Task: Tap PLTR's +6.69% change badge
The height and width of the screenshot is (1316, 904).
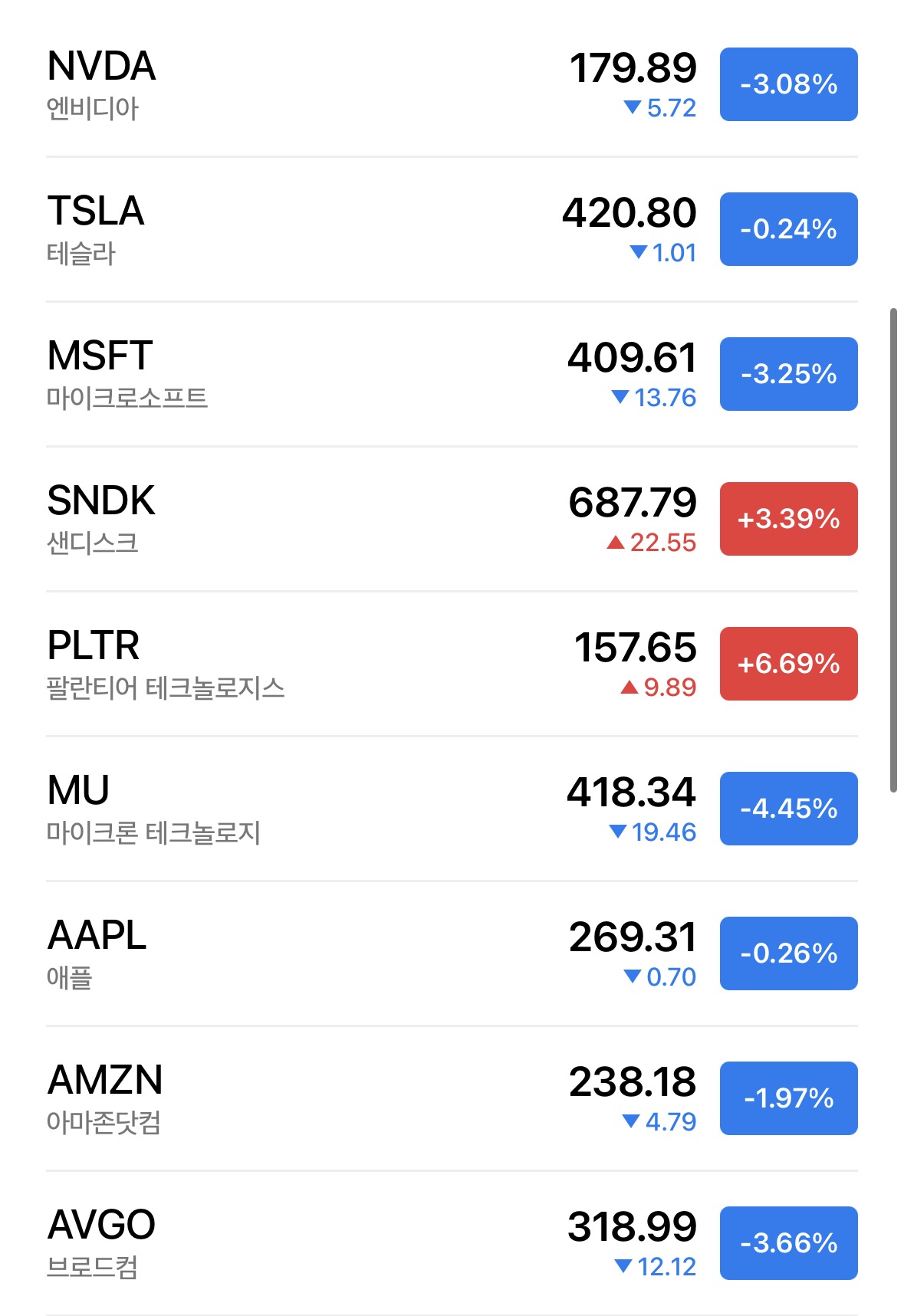Action: 788,664
